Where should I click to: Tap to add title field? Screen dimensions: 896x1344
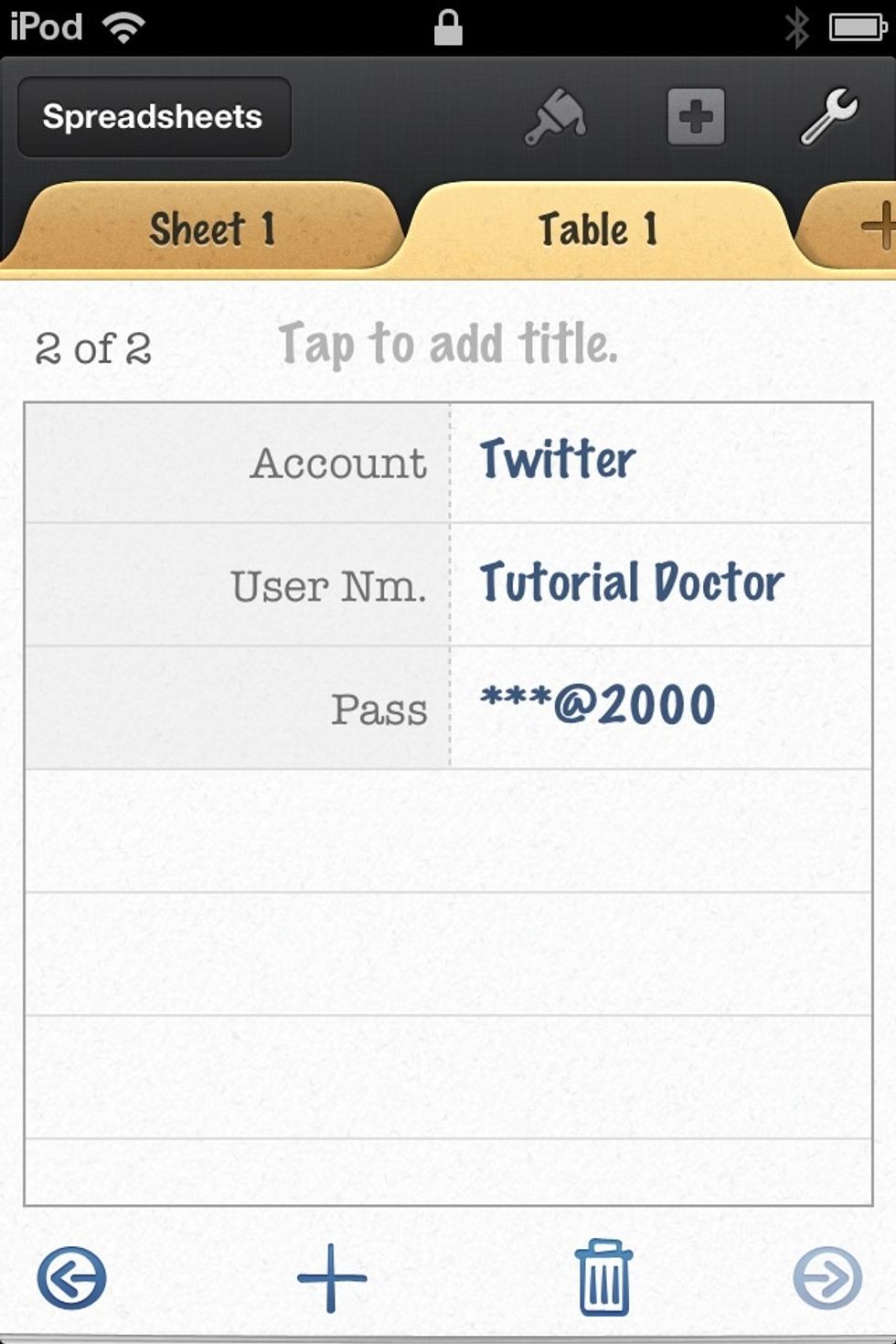coord(448,345)
